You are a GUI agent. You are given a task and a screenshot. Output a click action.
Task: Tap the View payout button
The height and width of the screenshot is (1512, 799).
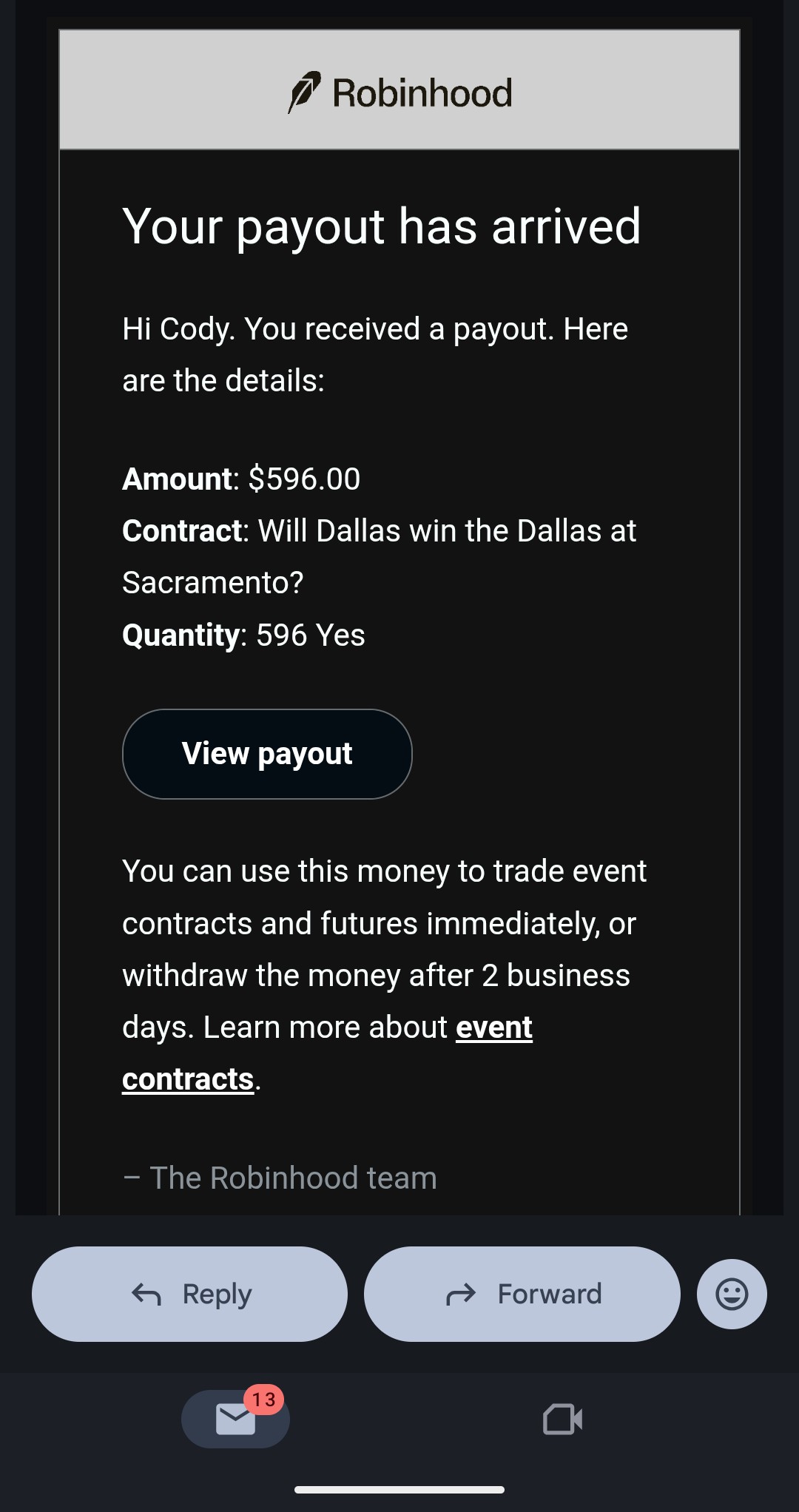click(267, 754)
